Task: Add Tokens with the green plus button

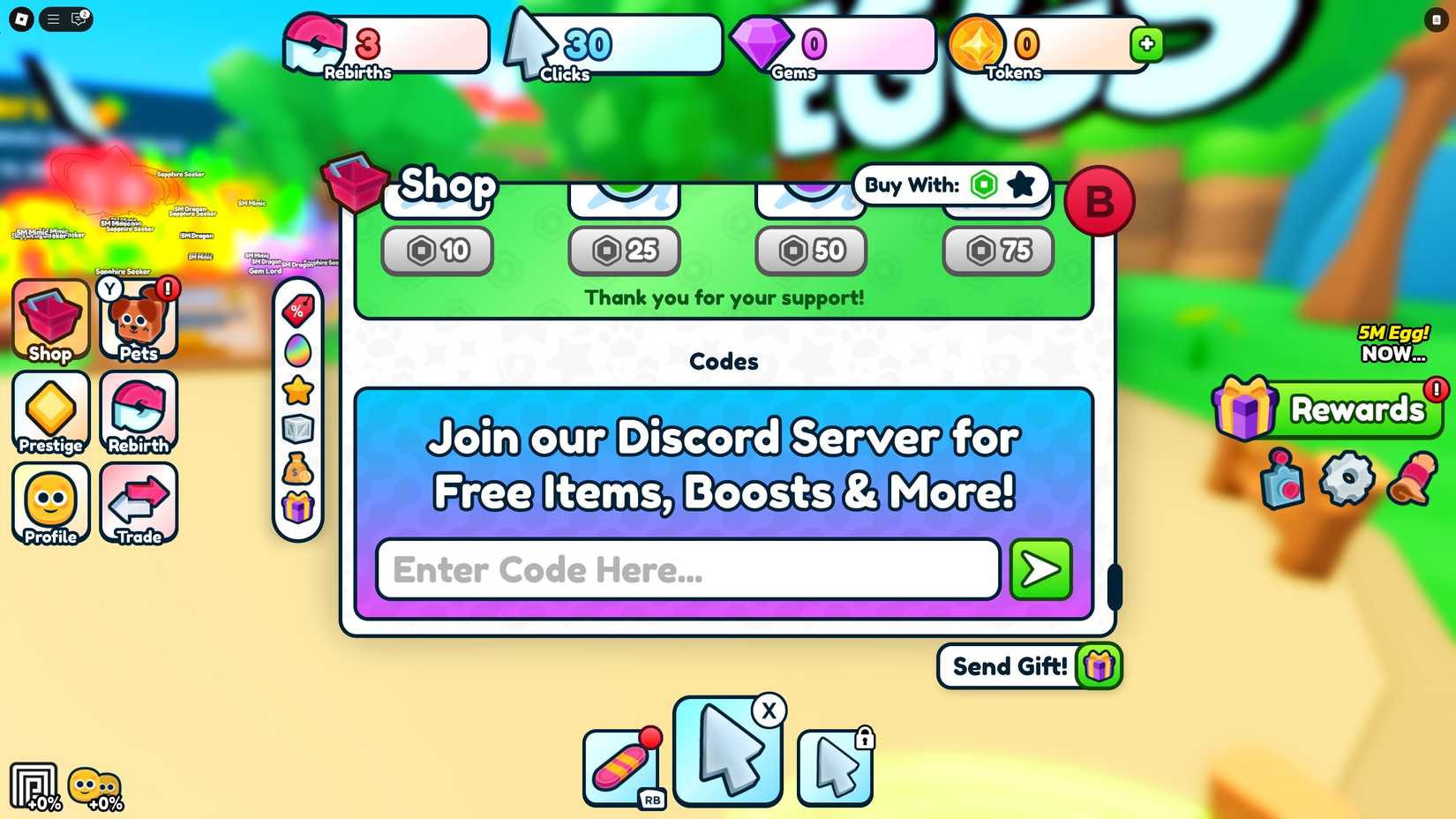Action: pyautogui.click(x=1146, y=44)
